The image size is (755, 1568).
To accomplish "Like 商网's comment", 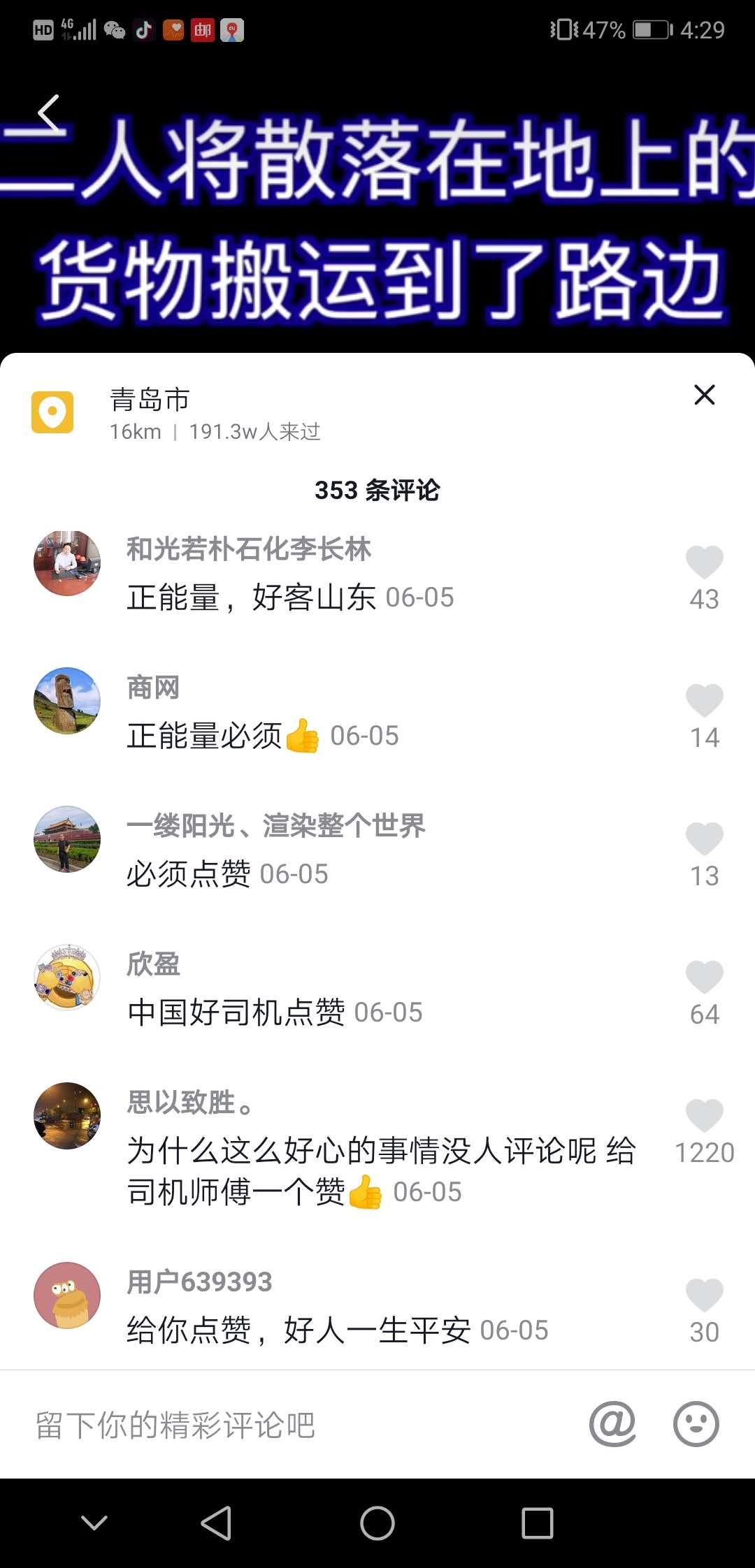I will pyautogui.click(x=704, y=701).
